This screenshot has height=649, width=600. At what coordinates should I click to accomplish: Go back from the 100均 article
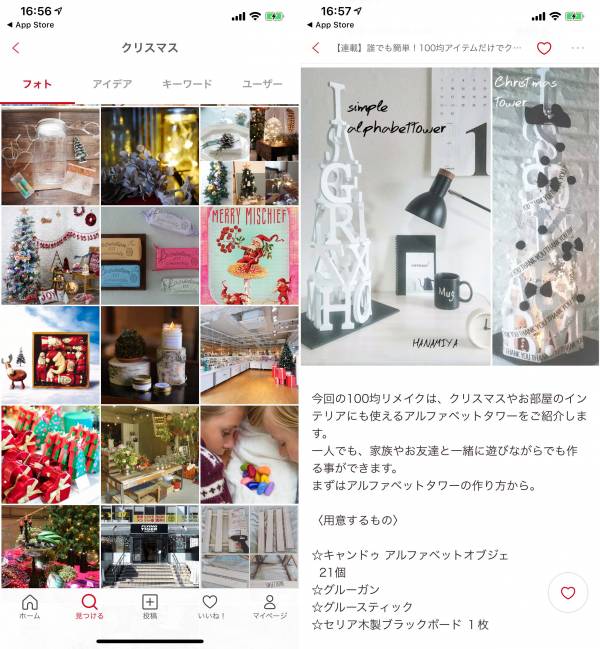pos(316,48)
